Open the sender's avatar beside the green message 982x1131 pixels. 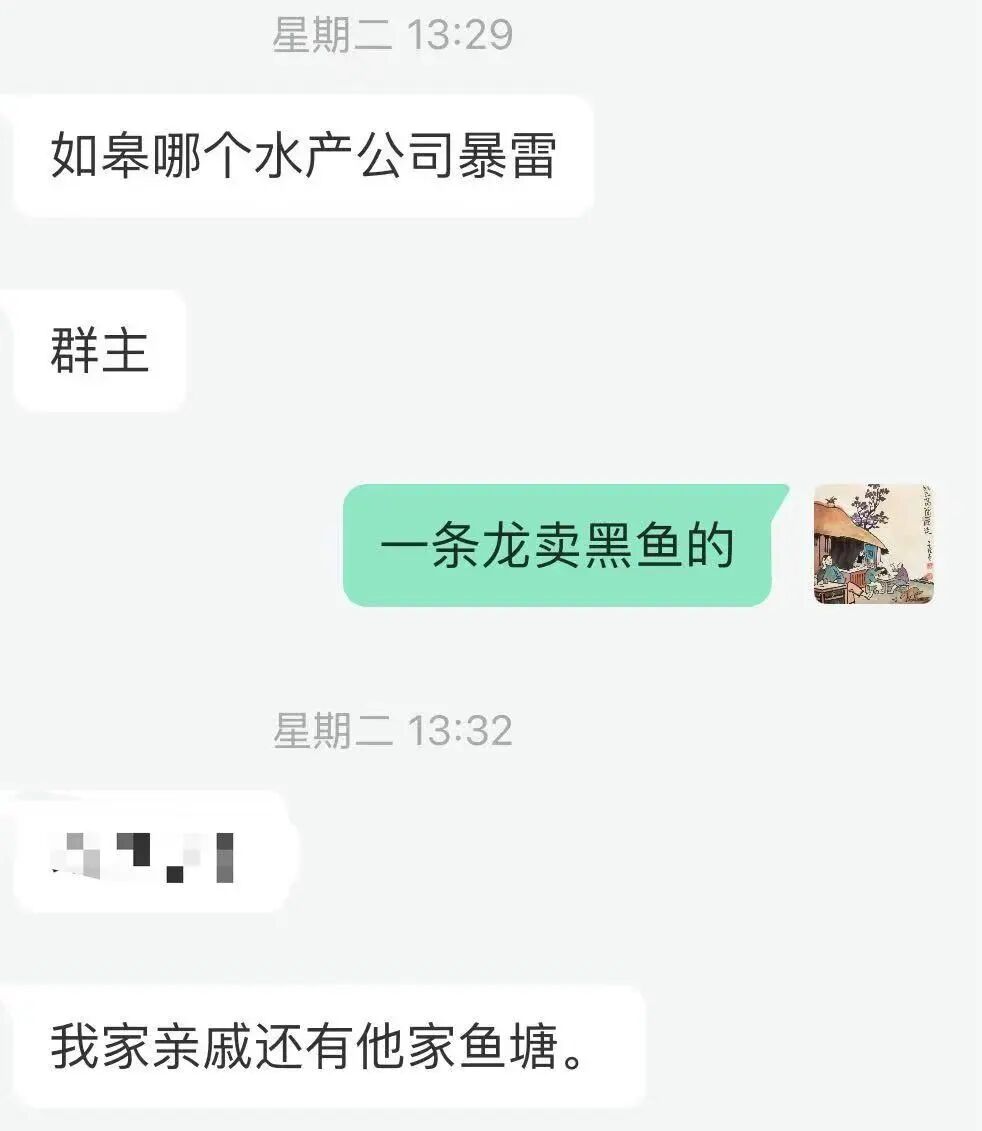873,544
